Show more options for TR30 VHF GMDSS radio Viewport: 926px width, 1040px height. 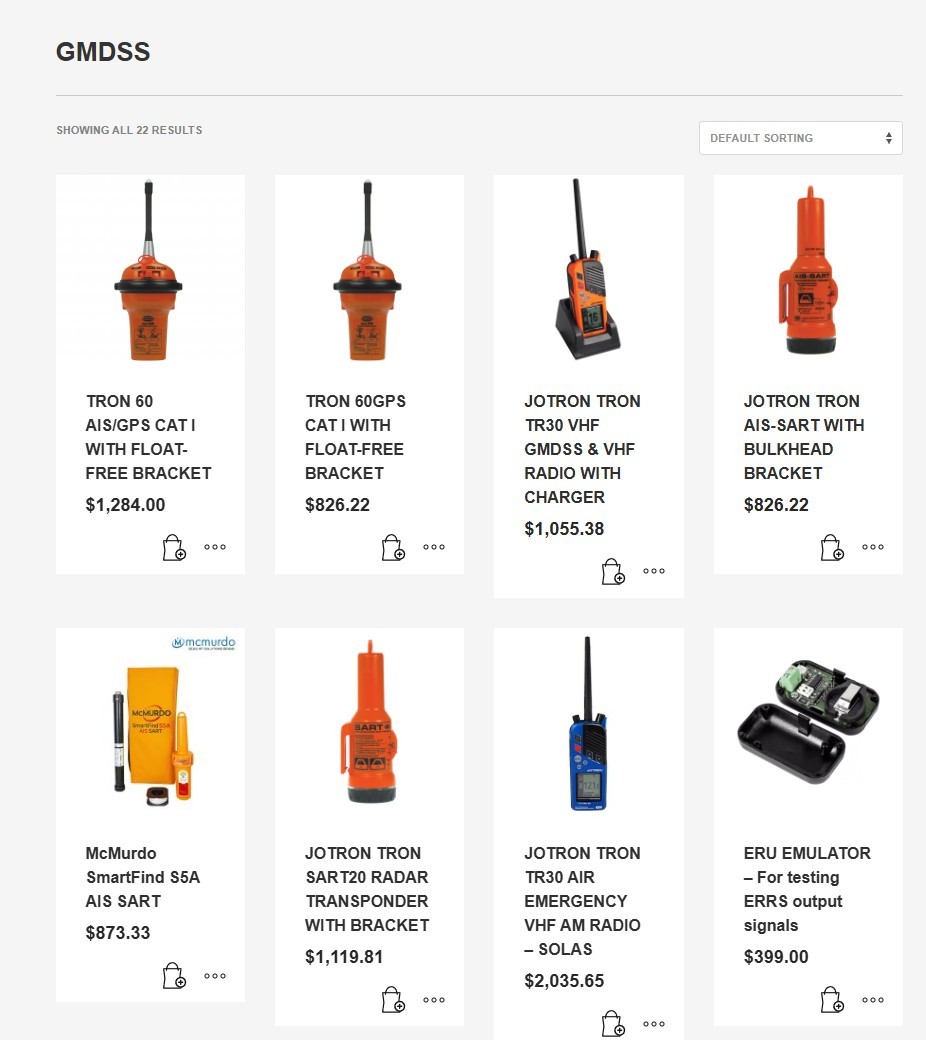654,571
